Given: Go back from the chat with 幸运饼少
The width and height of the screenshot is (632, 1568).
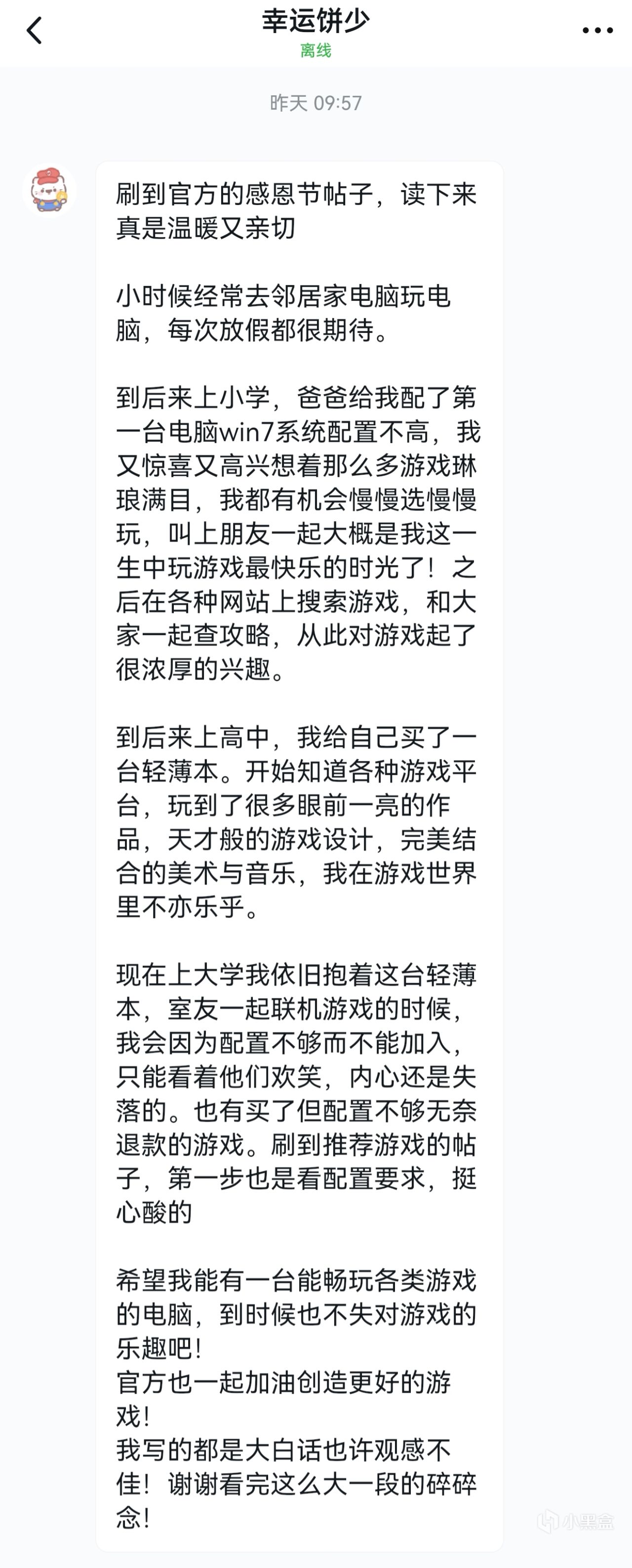Looking at the screenshot, I should 34,31.
